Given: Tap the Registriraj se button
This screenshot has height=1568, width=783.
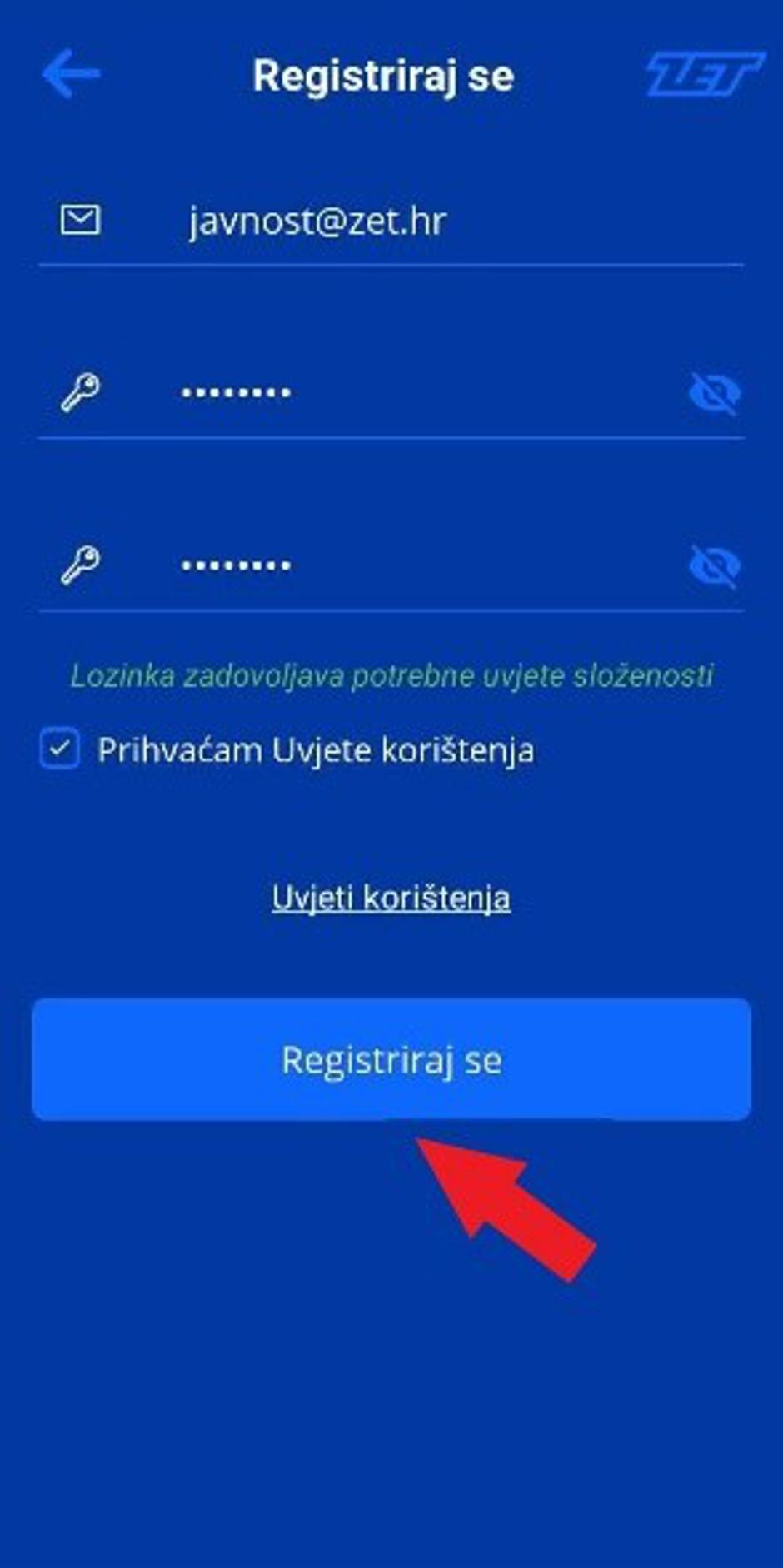Looking at the screenshot, I should pos(391,1059).
